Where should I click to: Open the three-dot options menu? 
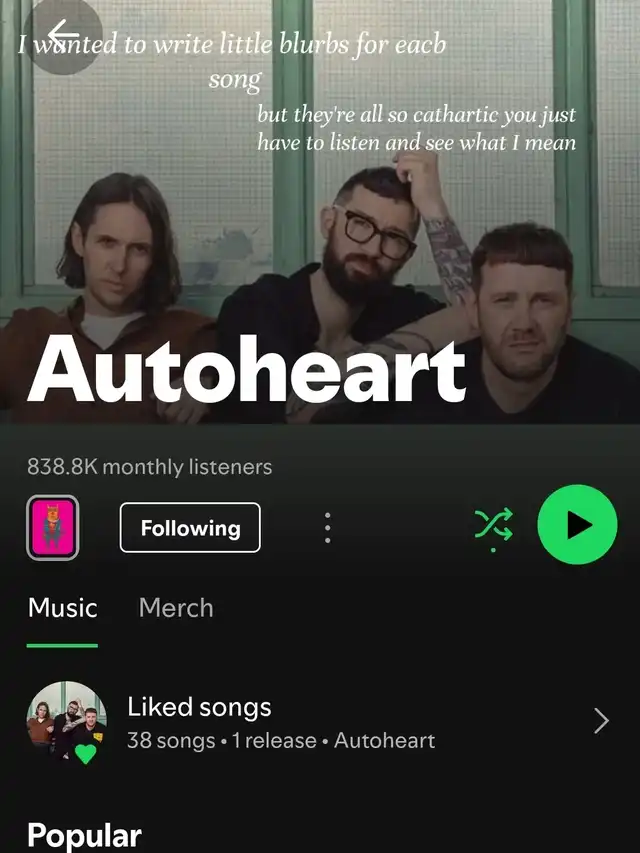[327, 527]
